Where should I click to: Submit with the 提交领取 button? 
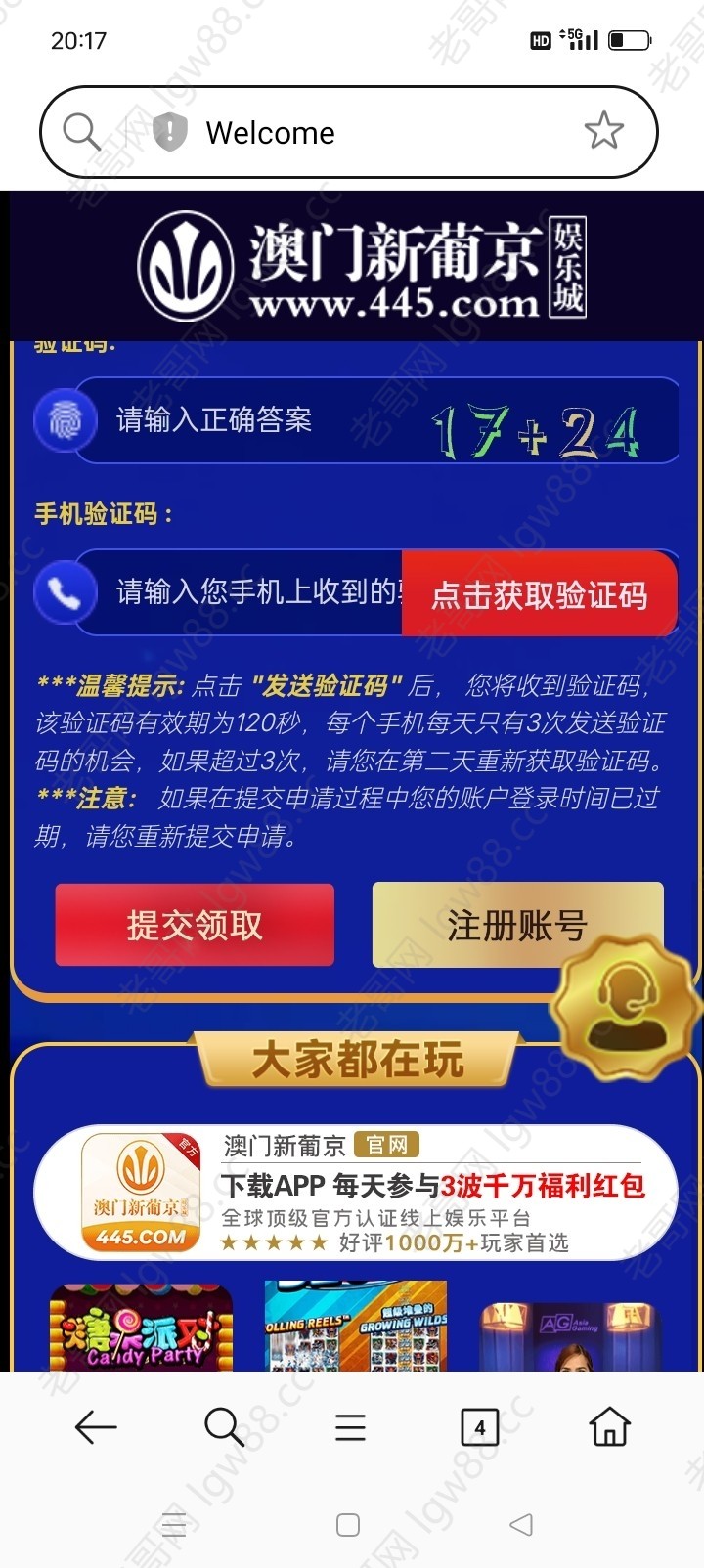(x=195, y=925)
